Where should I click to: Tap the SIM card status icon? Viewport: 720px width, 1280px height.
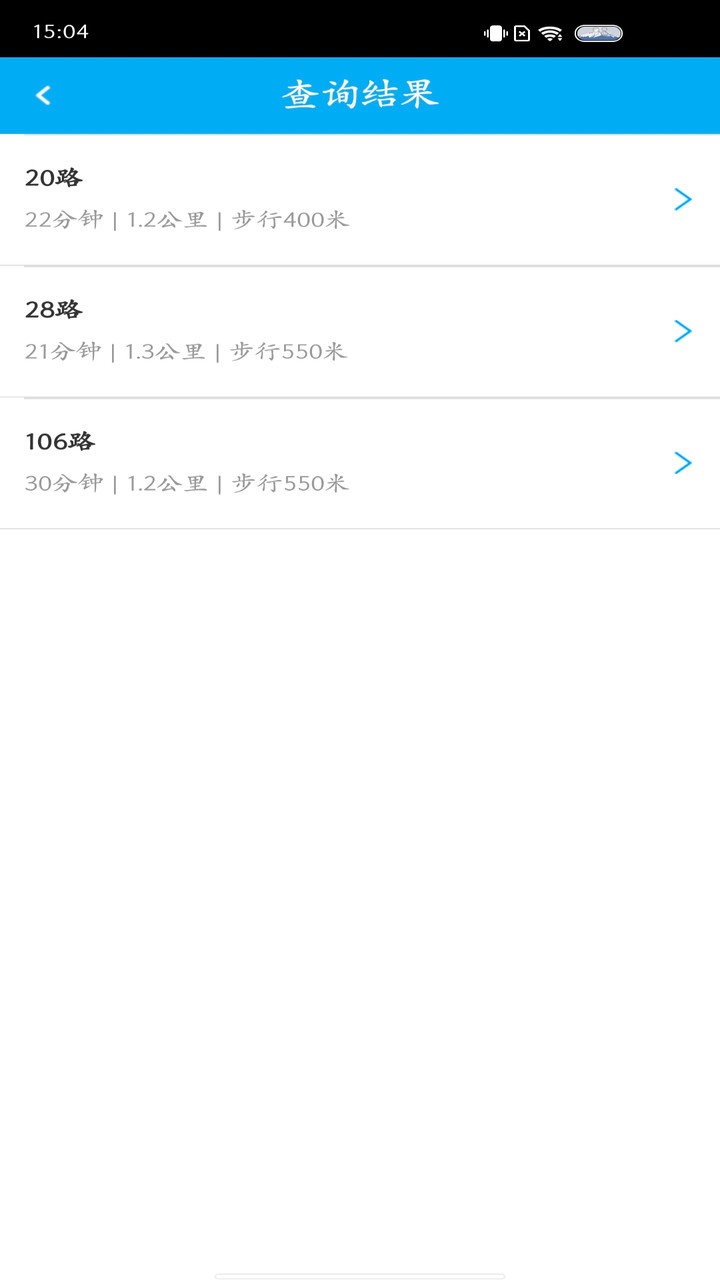pos(523,33)
